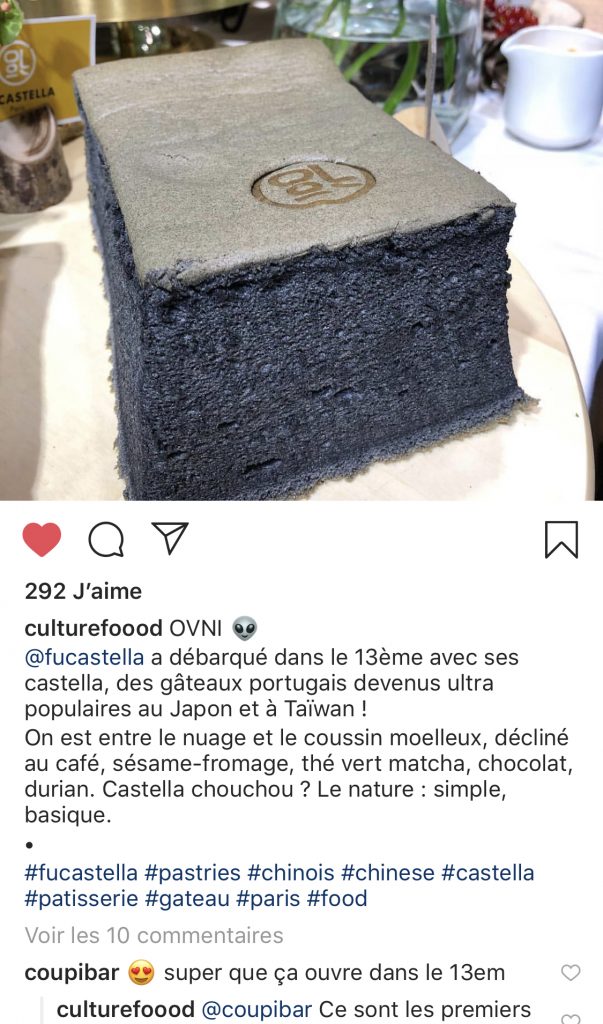This screenshot has width=603, height=1024.
Task: Open coupibar's profile from the comment
Action: click(72, 972)
